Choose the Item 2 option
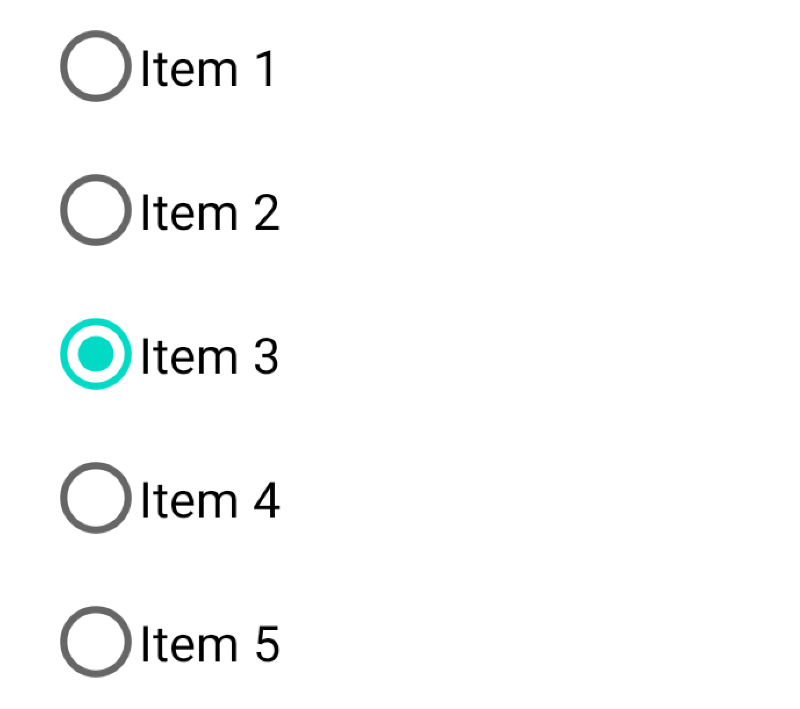This screenshot has width=800, height=709. tap(96, 211)
